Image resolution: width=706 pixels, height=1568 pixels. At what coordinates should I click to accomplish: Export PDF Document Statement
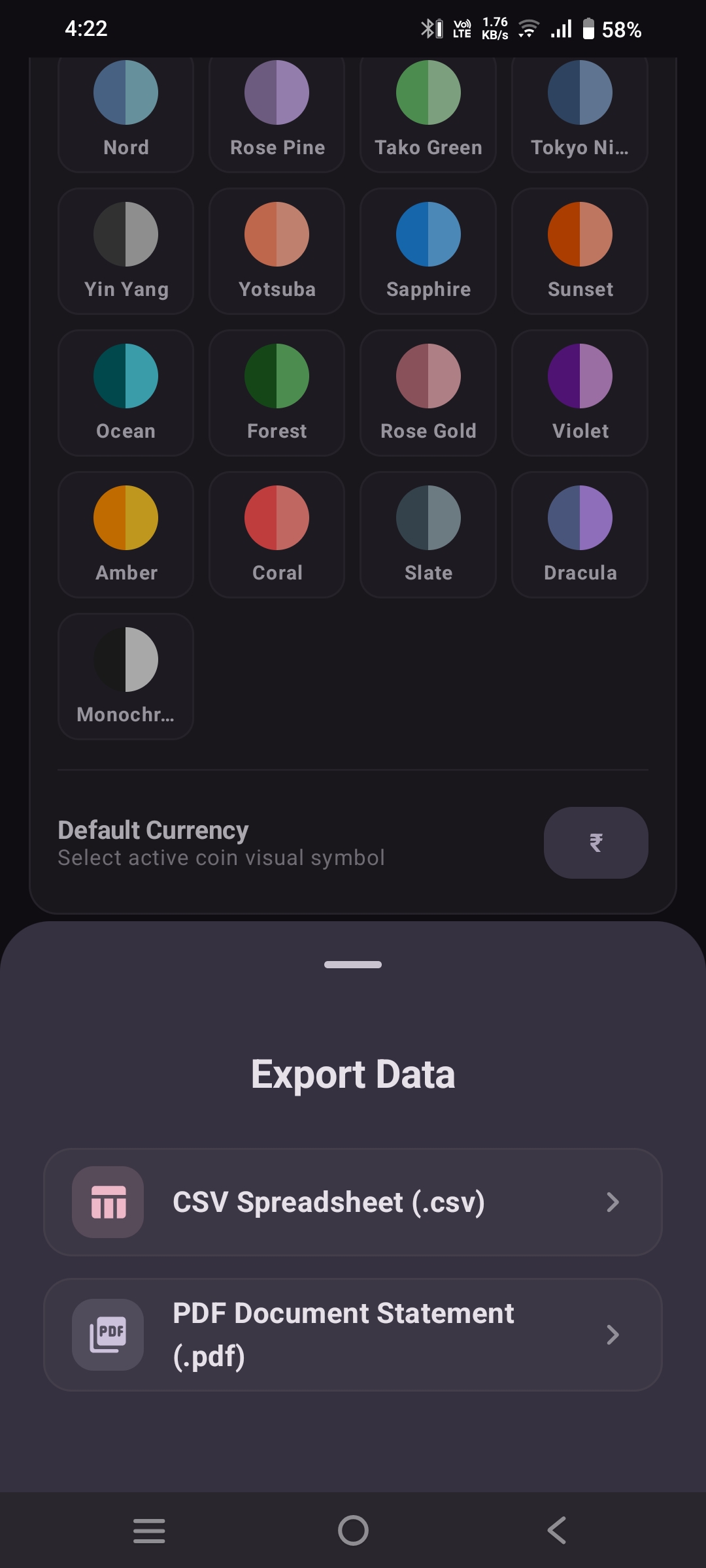[353, 1335]
